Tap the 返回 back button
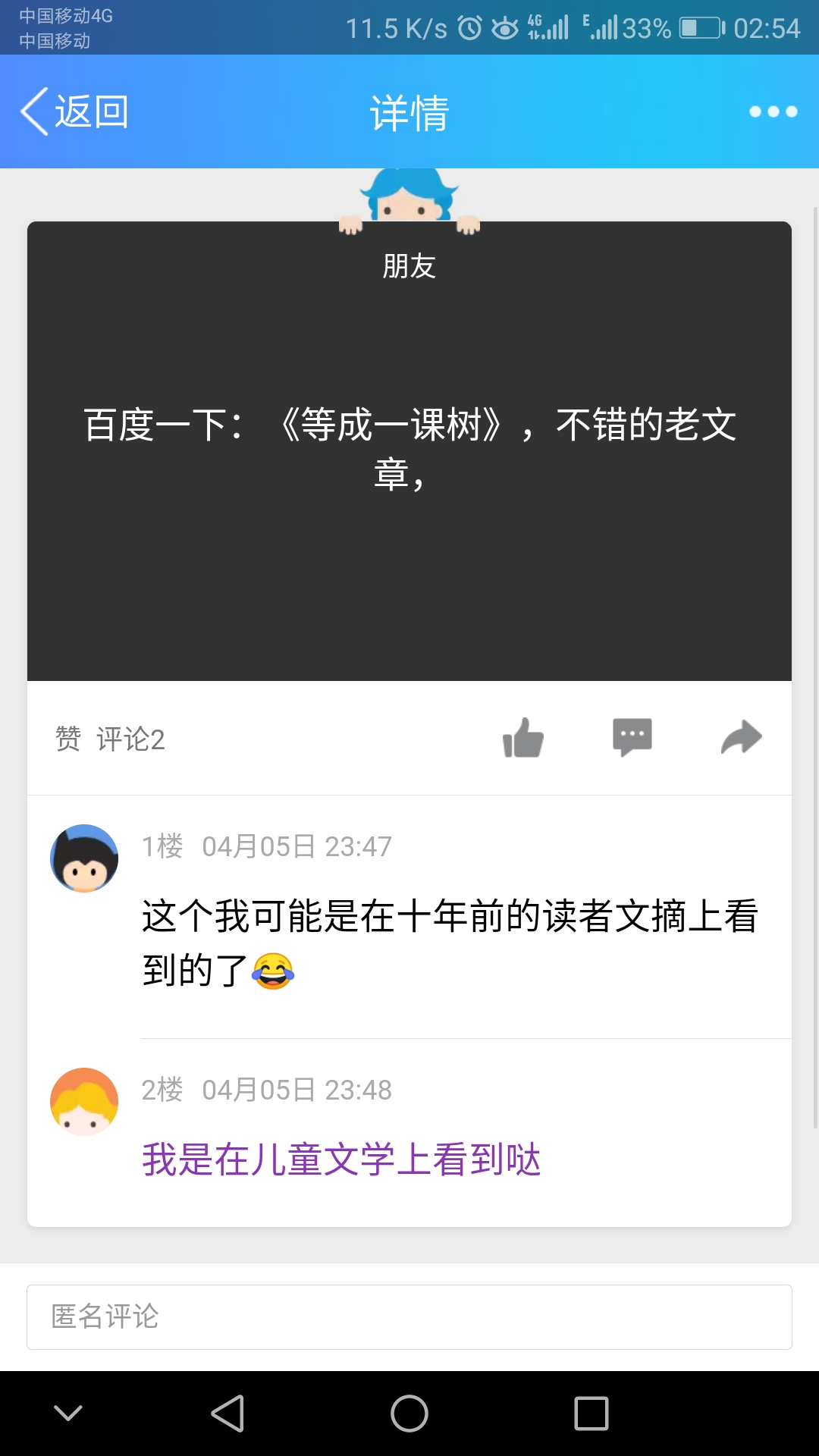Image resolution: width=819 pixels, height=1456 pixels. (x=74, y=112)
